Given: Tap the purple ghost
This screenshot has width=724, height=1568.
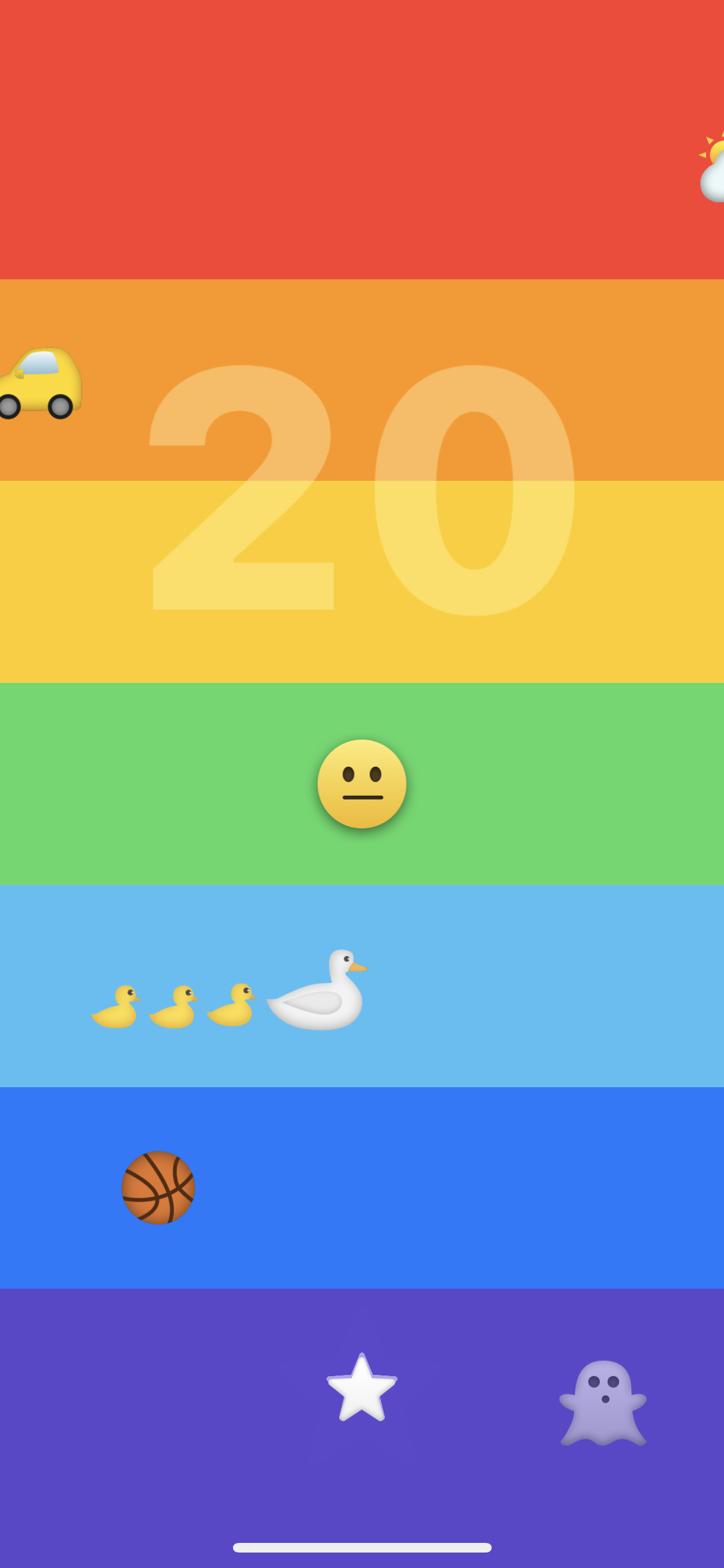Looking at the screenshot, I should point(603,1403).
